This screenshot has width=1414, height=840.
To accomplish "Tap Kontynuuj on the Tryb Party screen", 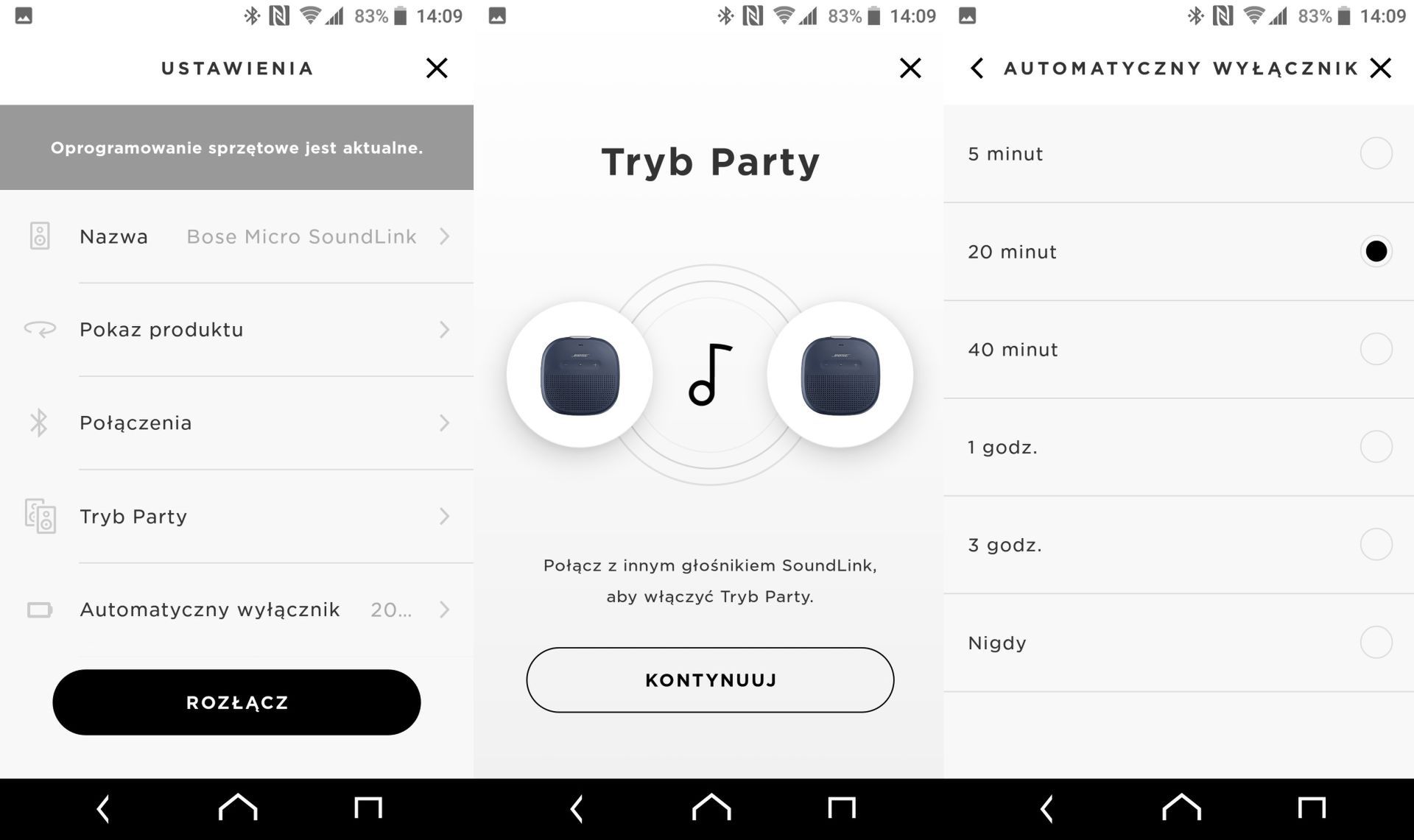I will tap(710, 680).
